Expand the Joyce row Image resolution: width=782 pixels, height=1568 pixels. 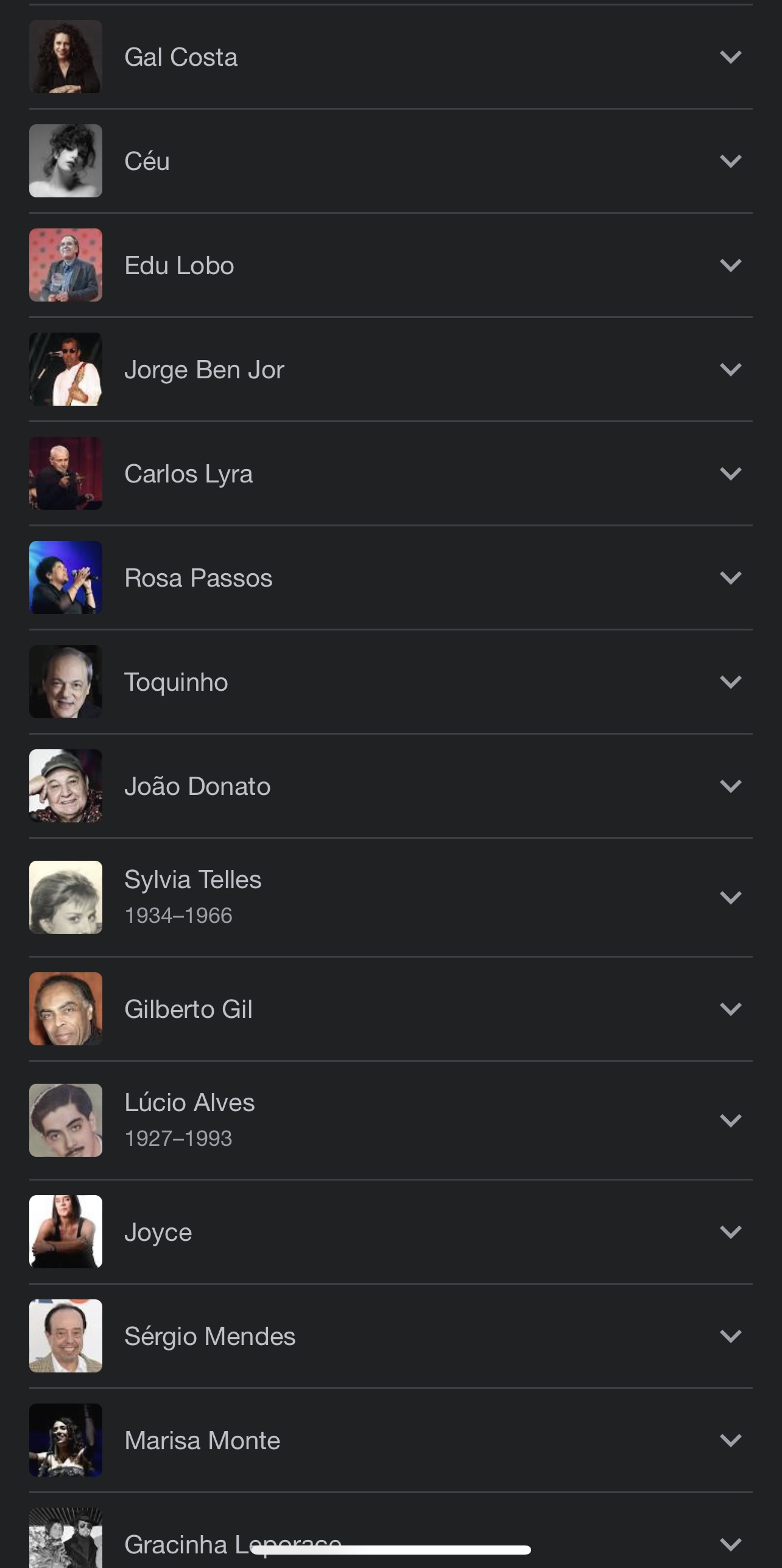(x=730, y=1232)
